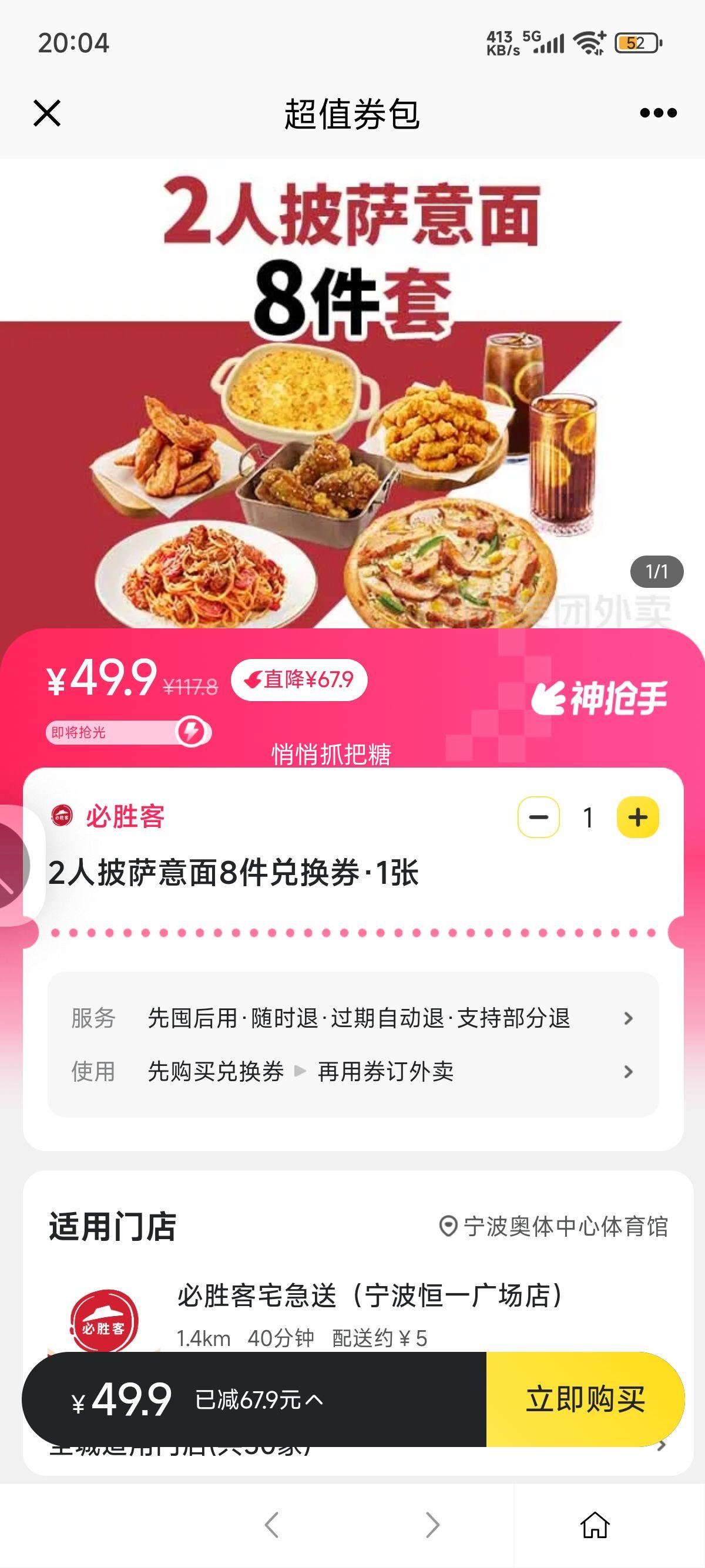Screen dimensions: 705x1568
Task: Increase coupon quantity with plus button
Action: pos(637,817)
